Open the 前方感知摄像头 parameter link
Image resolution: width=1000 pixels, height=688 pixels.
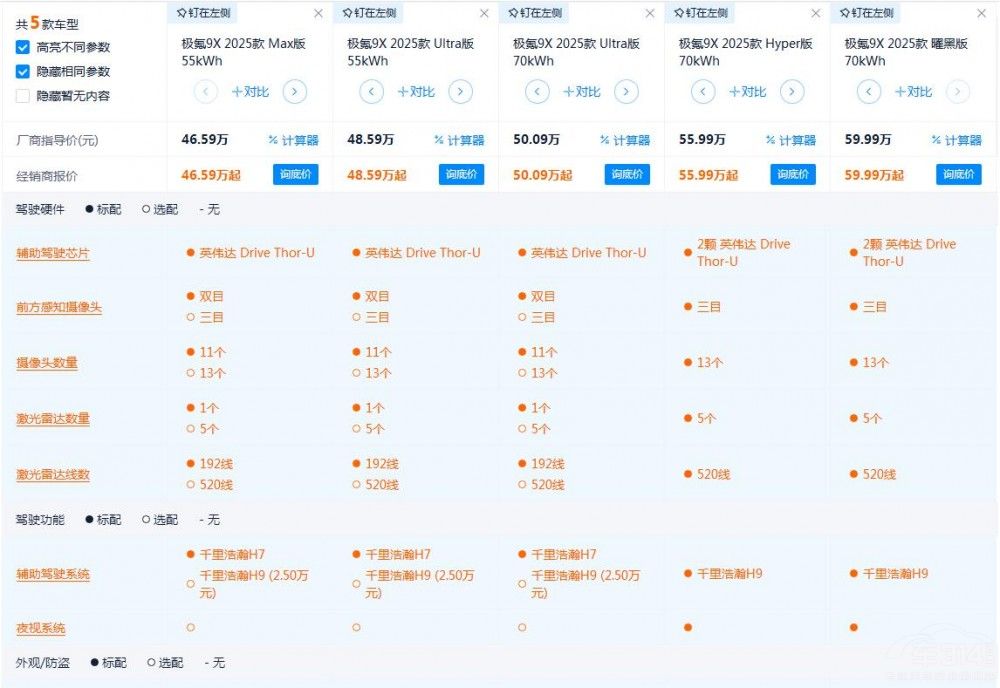click(58, 307)
